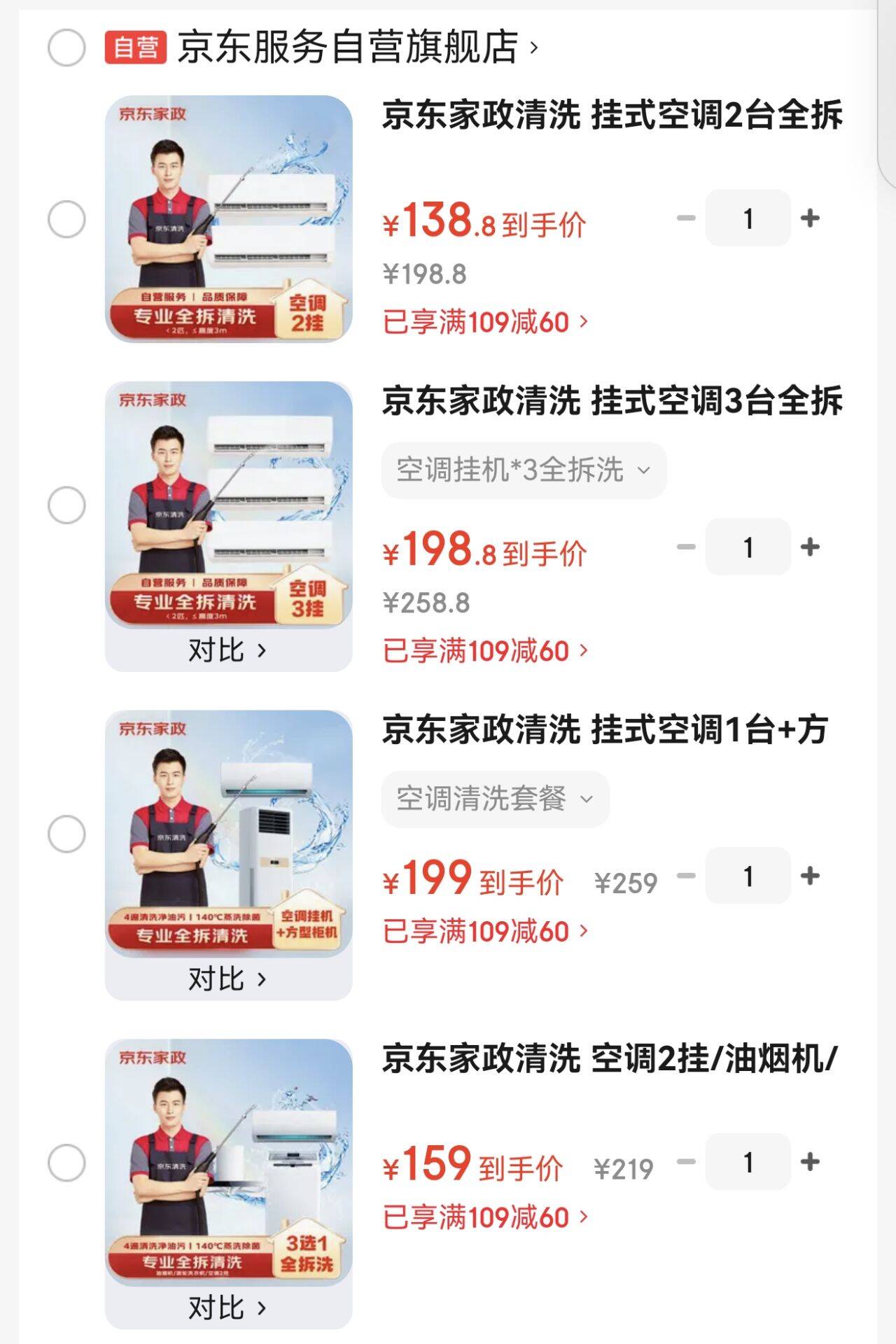This screenshot has height=1344, width=896.
Task: Select the 空调2挂/油烟机 item
Action: 66,1163
